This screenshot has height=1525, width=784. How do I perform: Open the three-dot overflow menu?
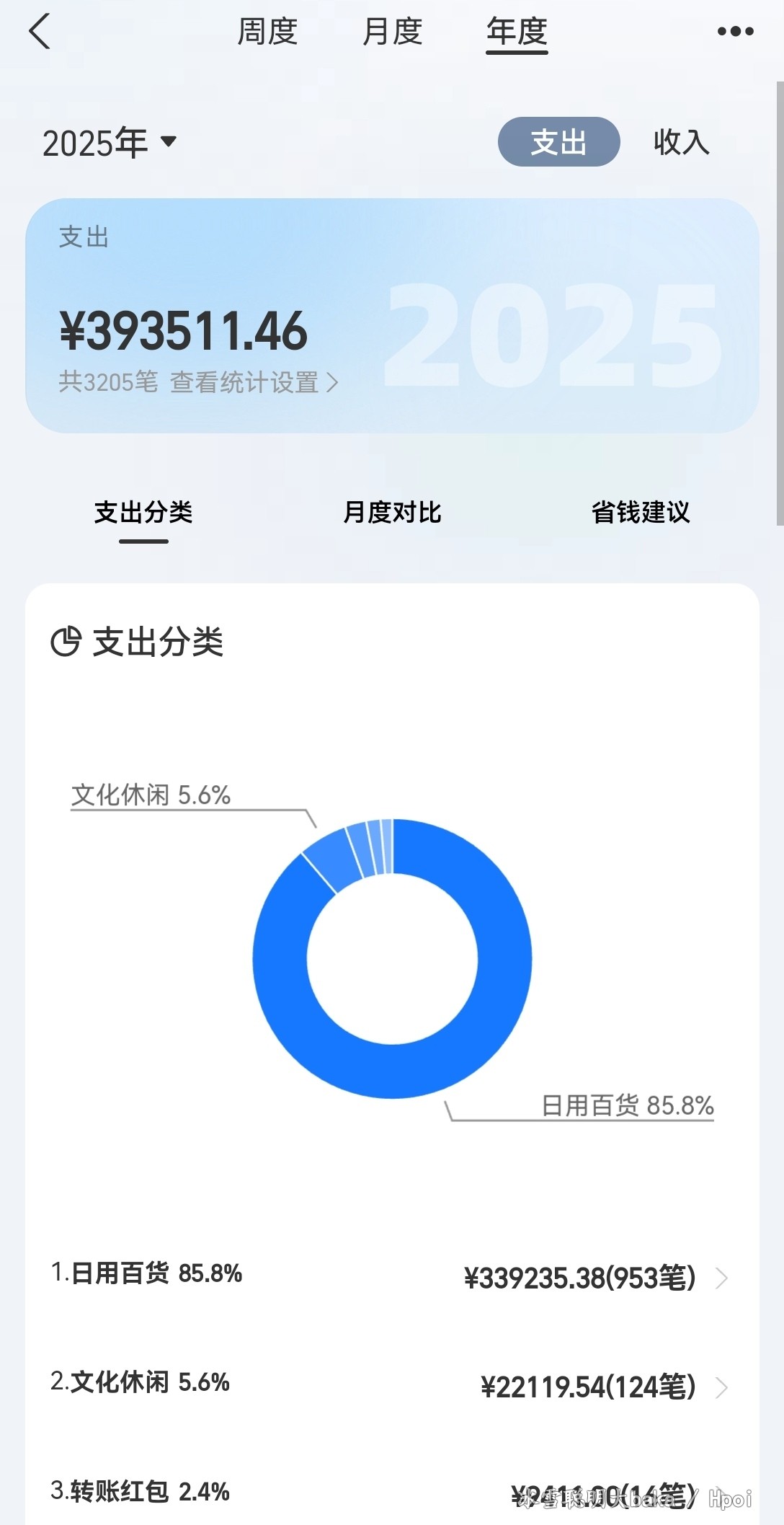pyautogui.click(x=735, y=32)
